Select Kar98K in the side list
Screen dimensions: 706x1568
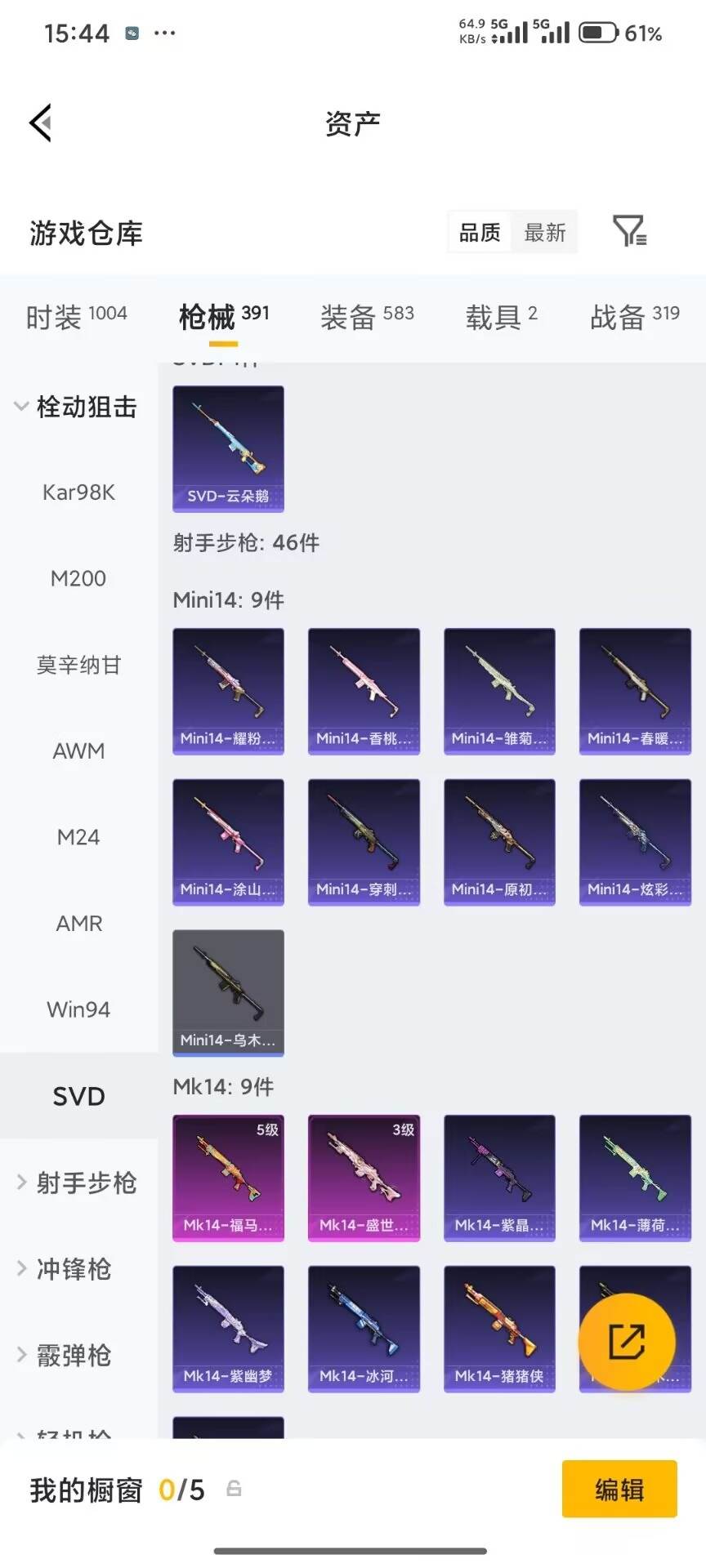(78, 492)
